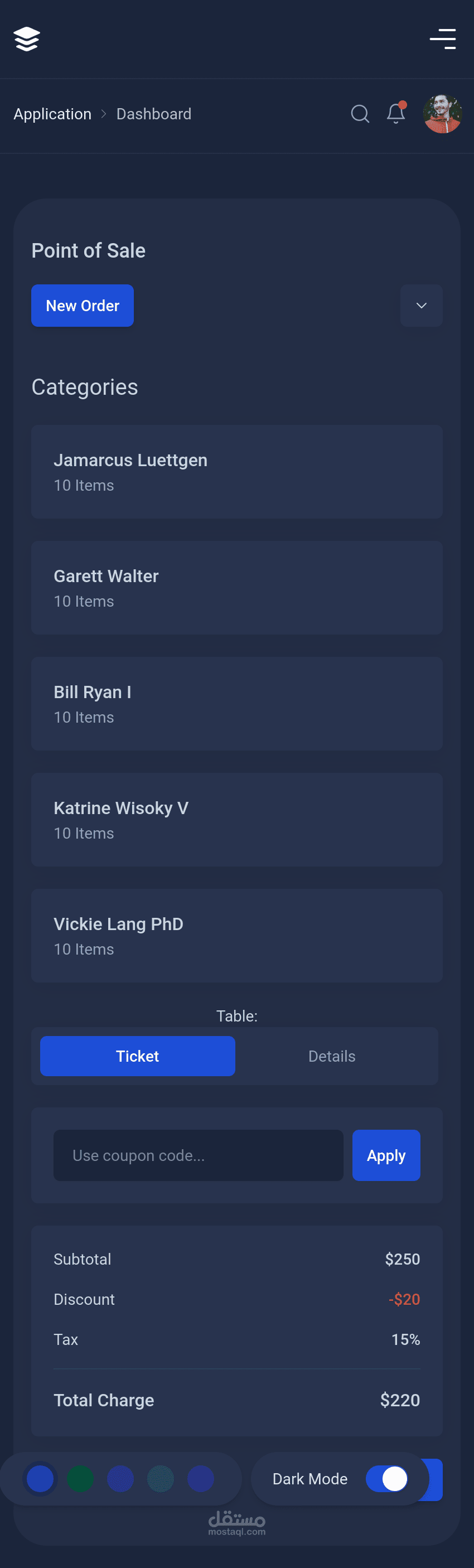Open the Garett Walter category
The height and width of the screenshot is (1568, 474).
(236, 587)
